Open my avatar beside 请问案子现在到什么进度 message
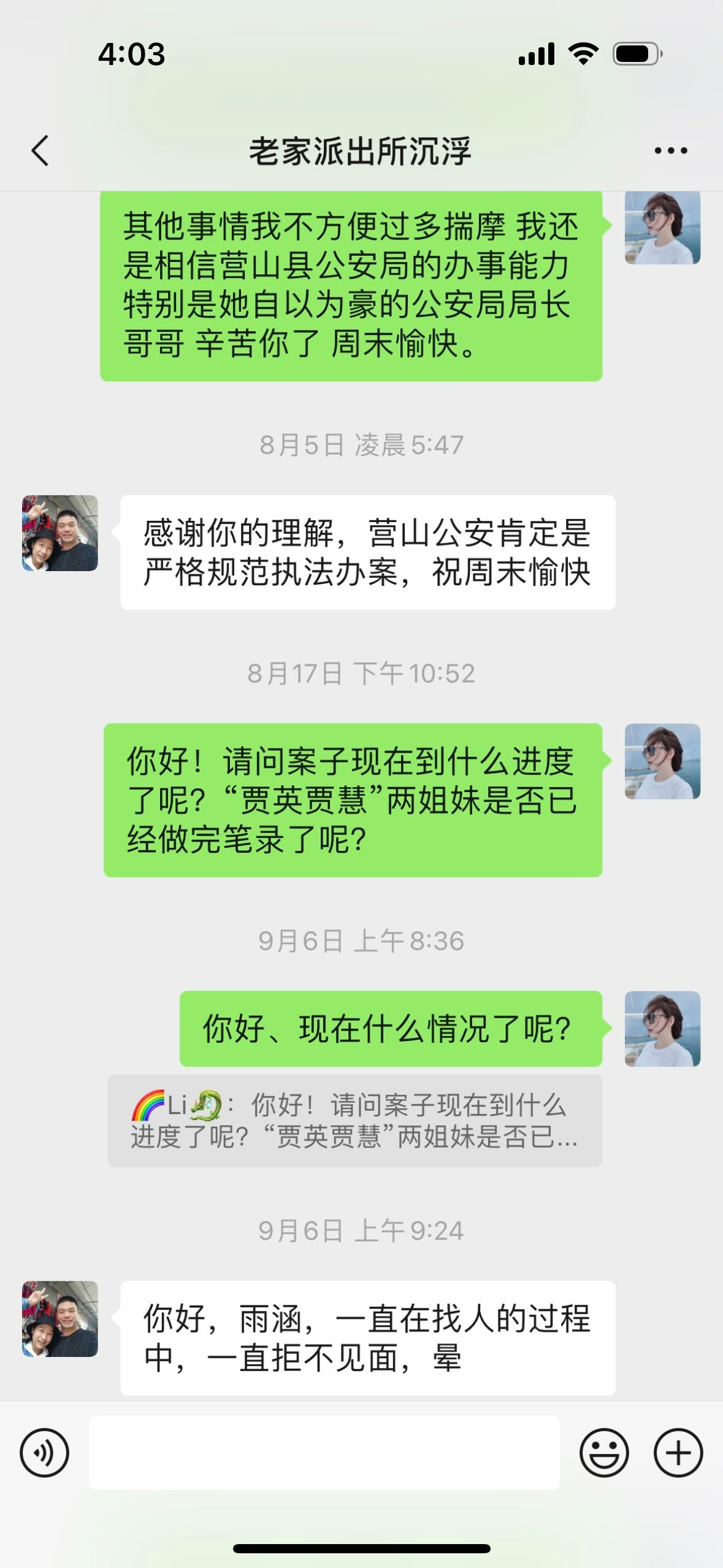 point(662,761)
